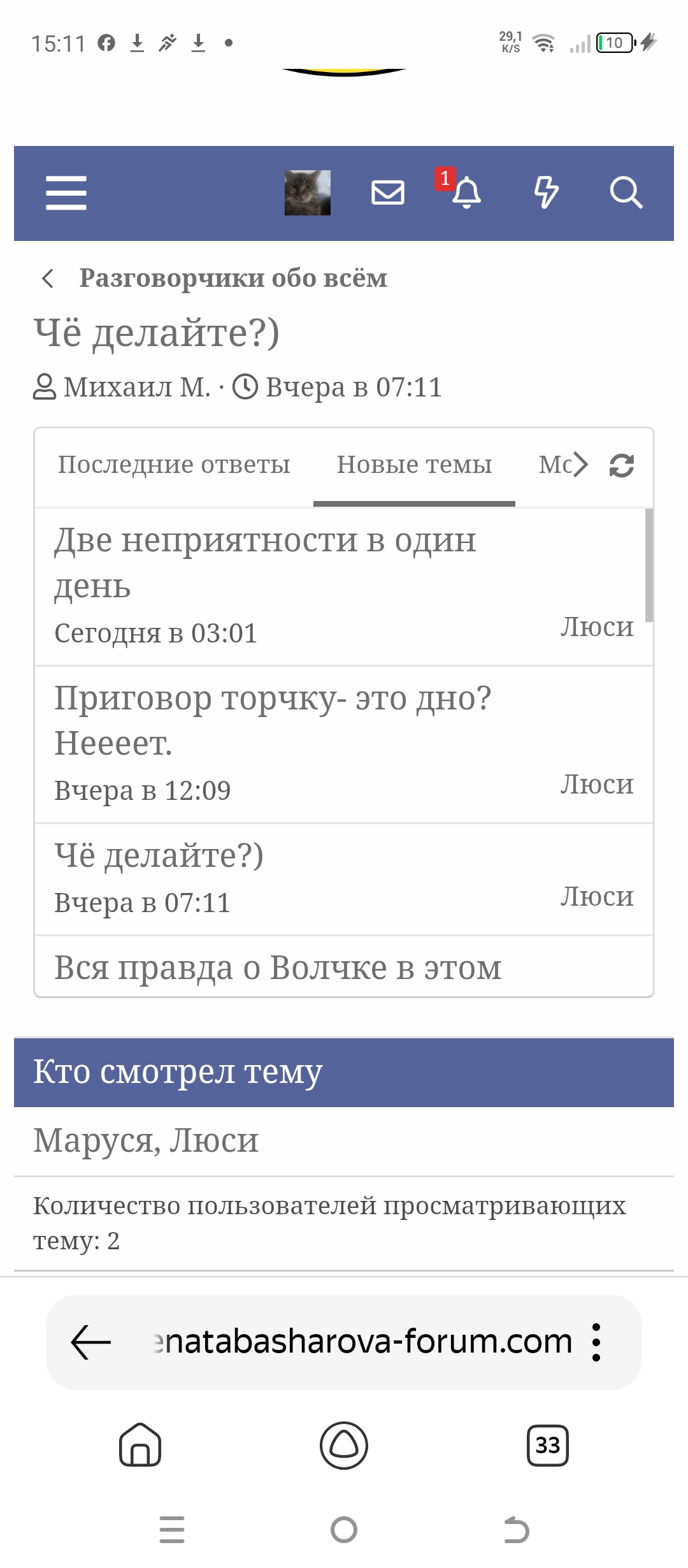Open topic Две неприятности в один день
The image size is (688, 1568).
264,563
